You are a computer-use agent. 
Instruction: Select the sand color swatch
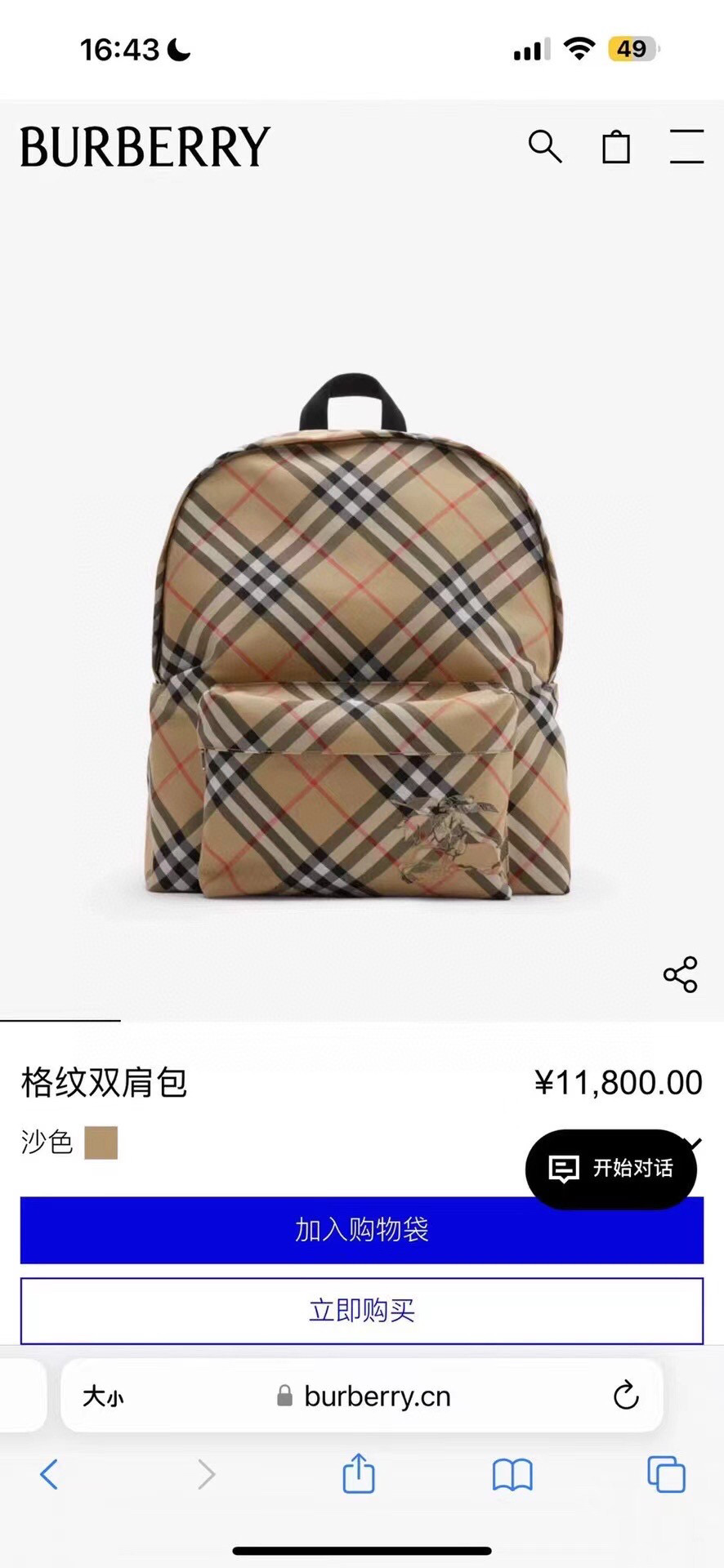[x=101, y=1143]
